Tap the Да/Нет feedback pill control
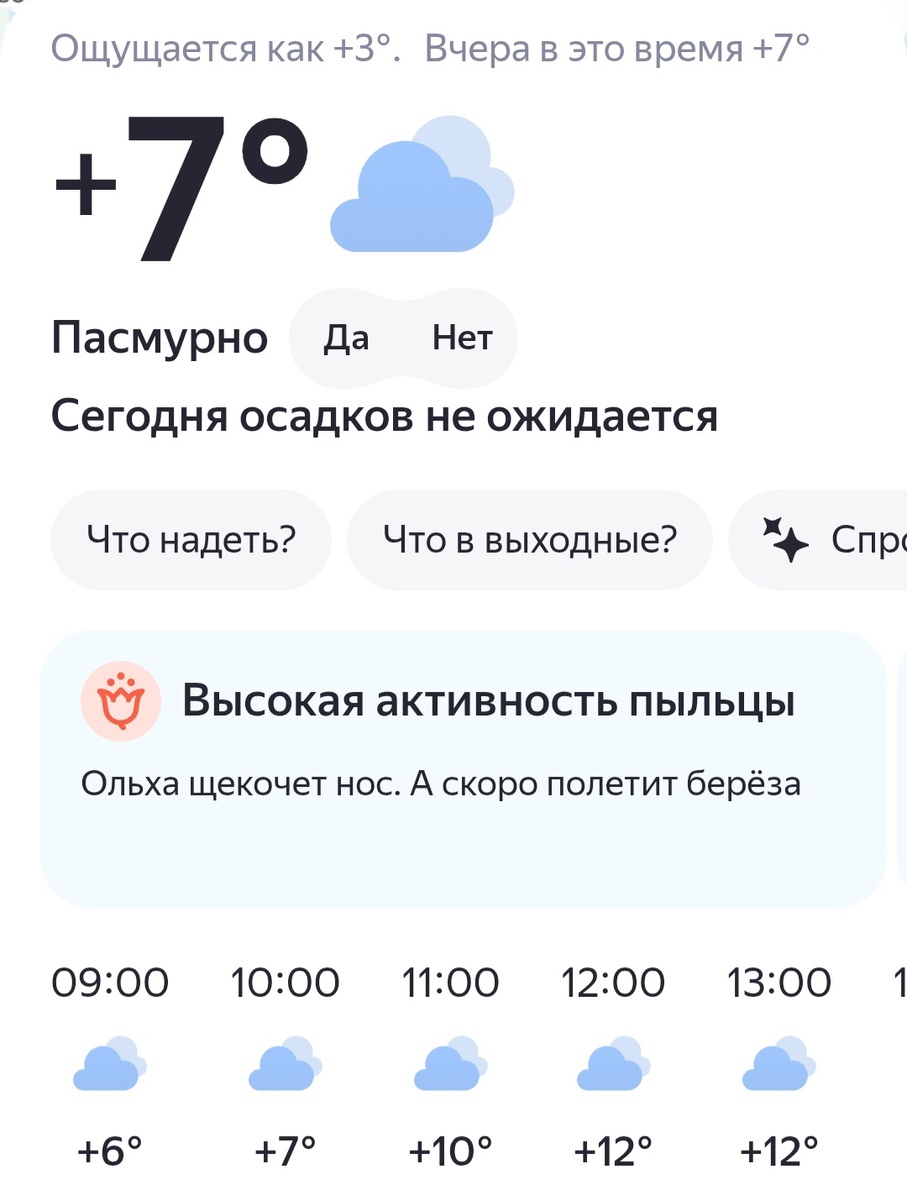Screen dimensions: 907x1200 (404, 338)
